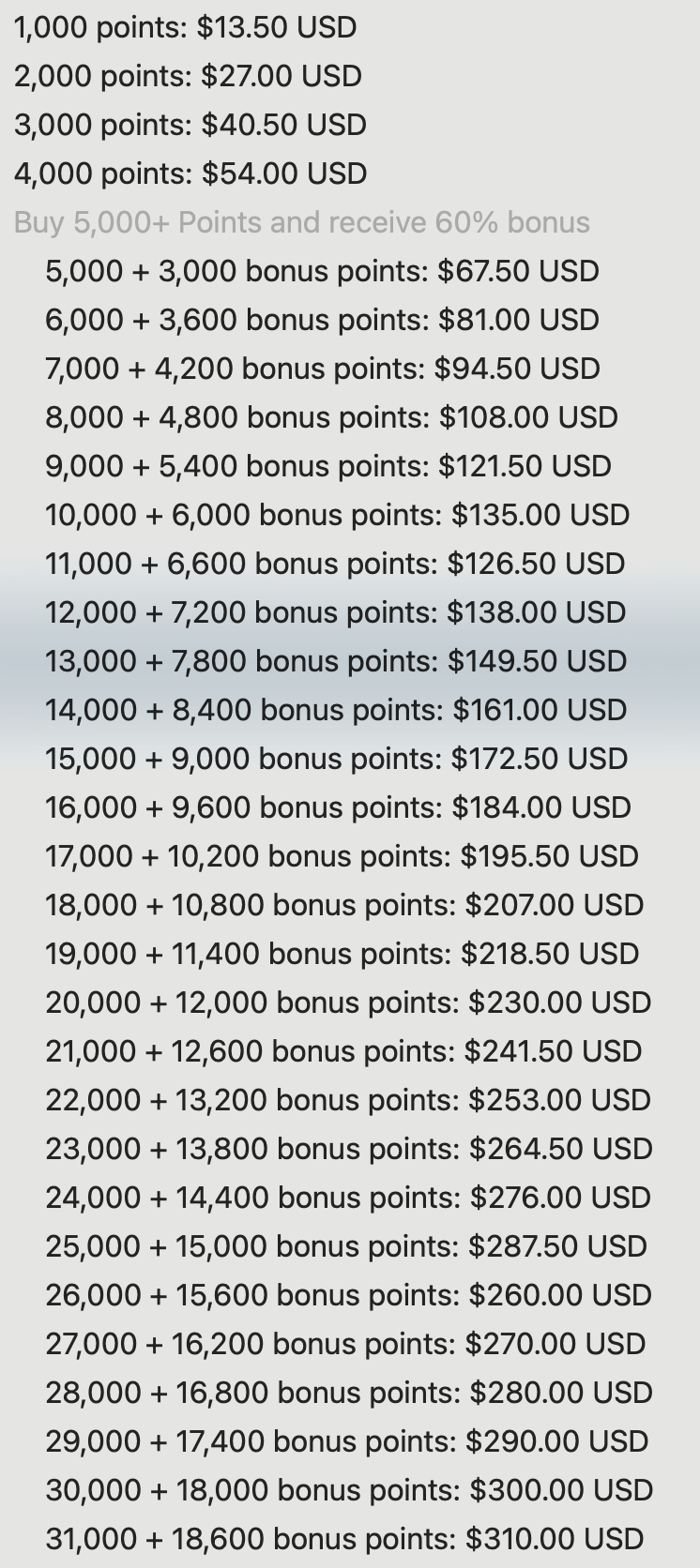Select the 1,000 points $13.50 option
This screenshot has width=700, height=1568.
coord(185,27)
